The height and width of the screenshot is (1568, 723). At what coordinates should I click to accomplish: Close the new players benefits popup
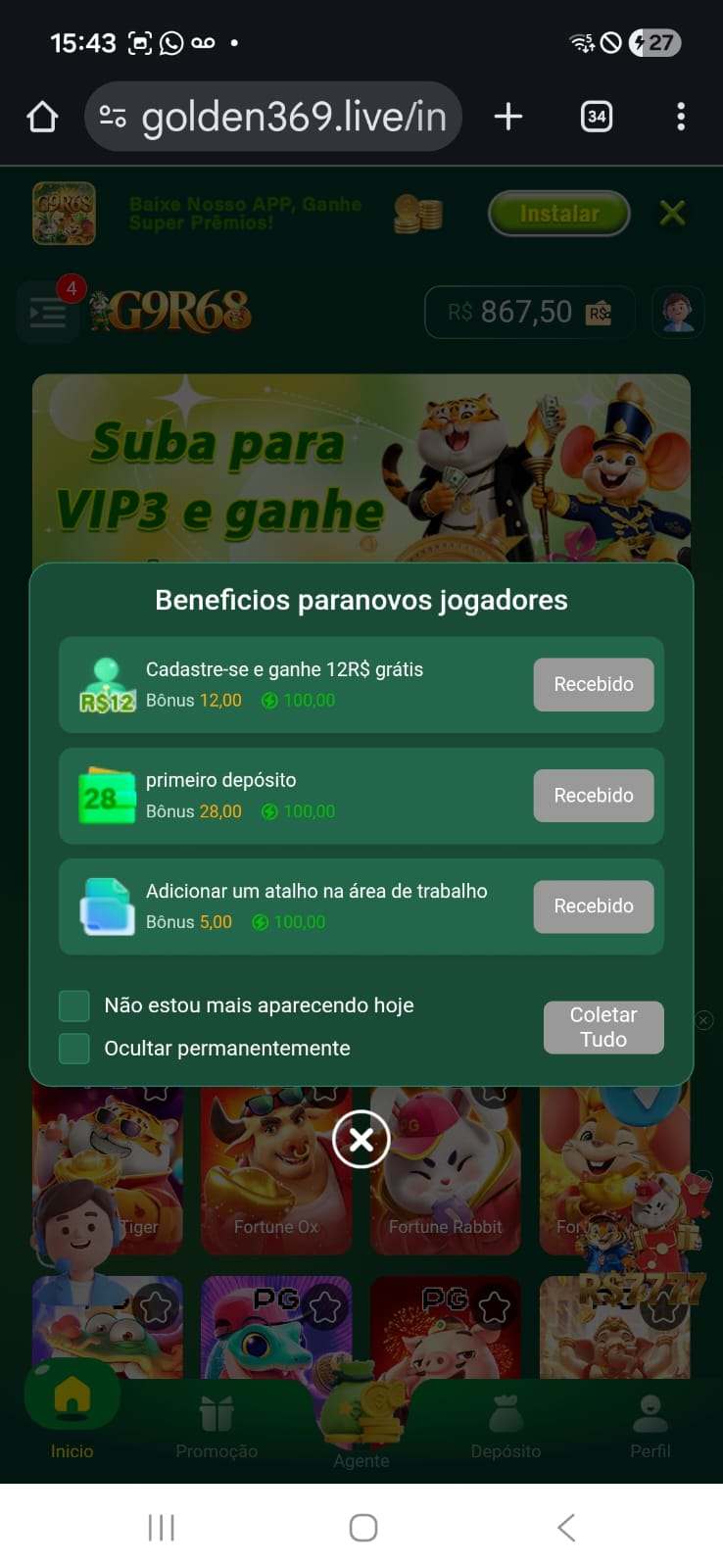[x=361, y=1140]
